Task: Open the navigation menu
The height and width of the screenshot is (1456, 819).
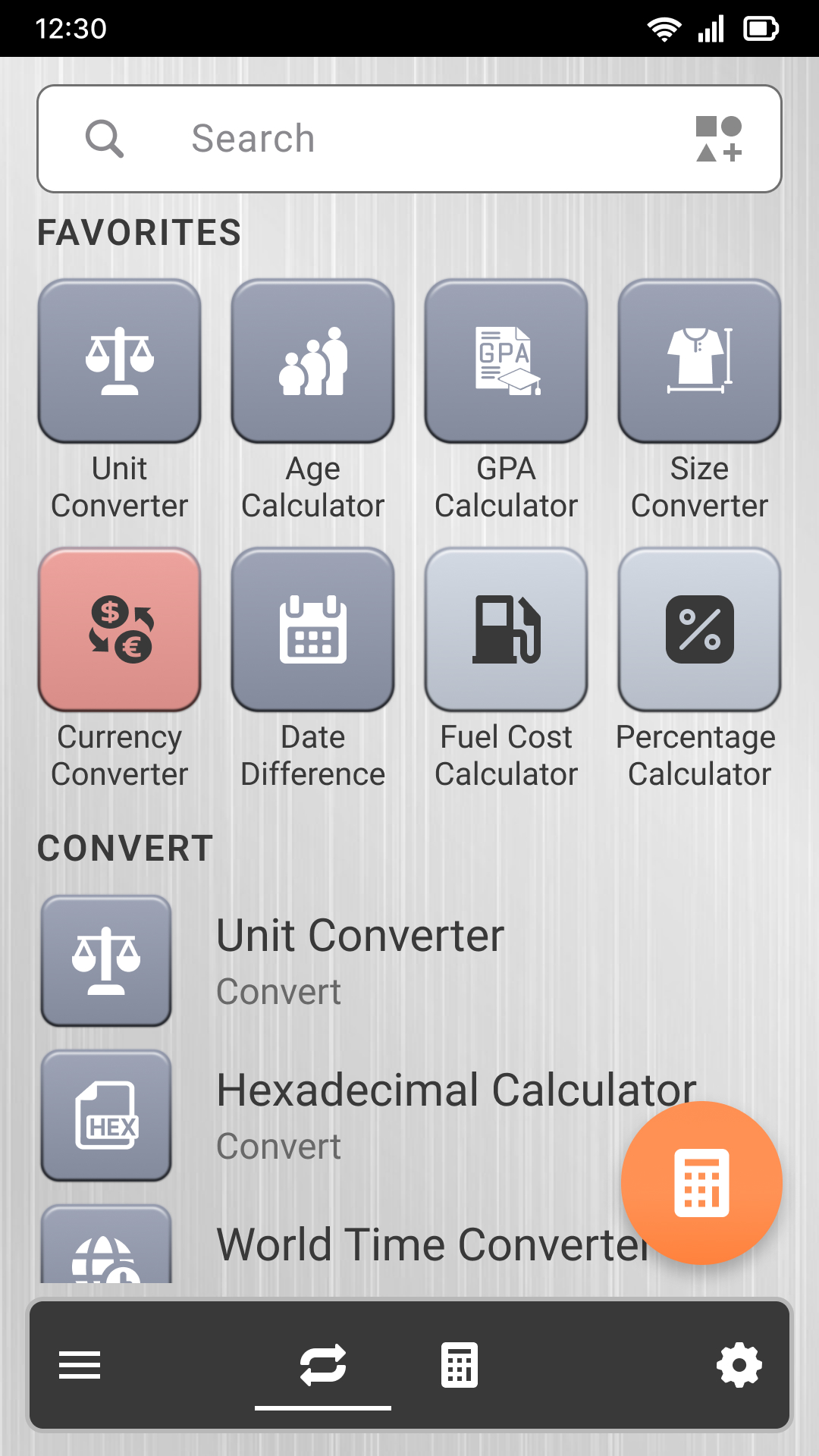Action: [80, 1365]
